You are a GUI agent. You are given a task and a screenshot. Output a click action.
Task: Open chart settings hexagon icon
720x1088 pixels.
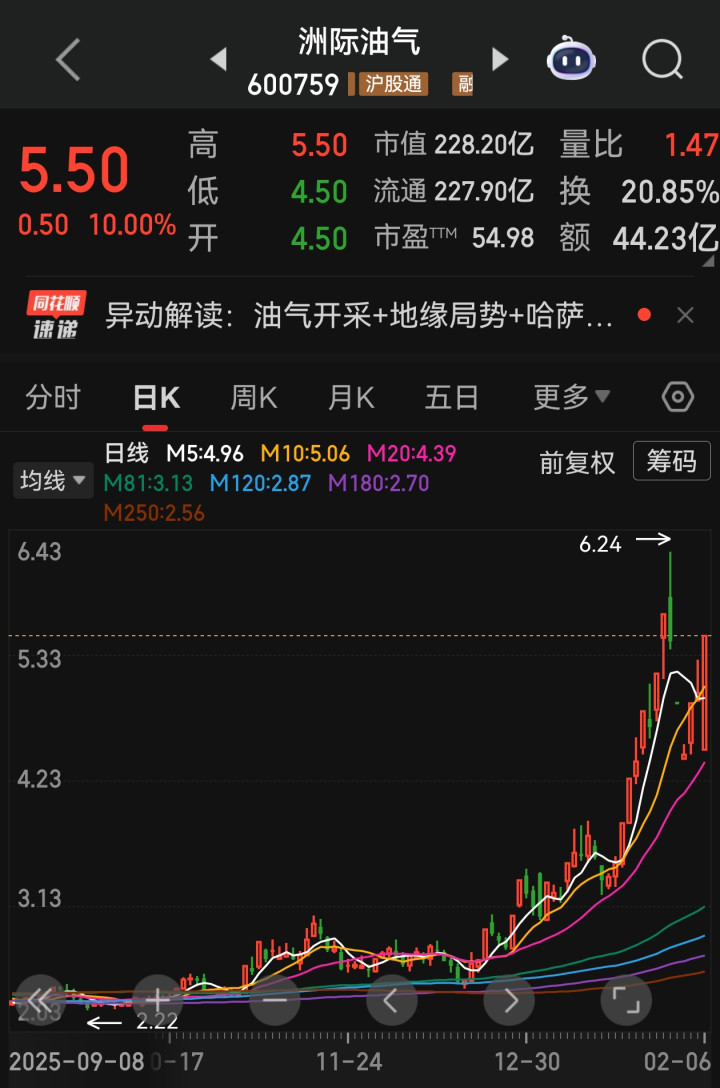[677, 398]
